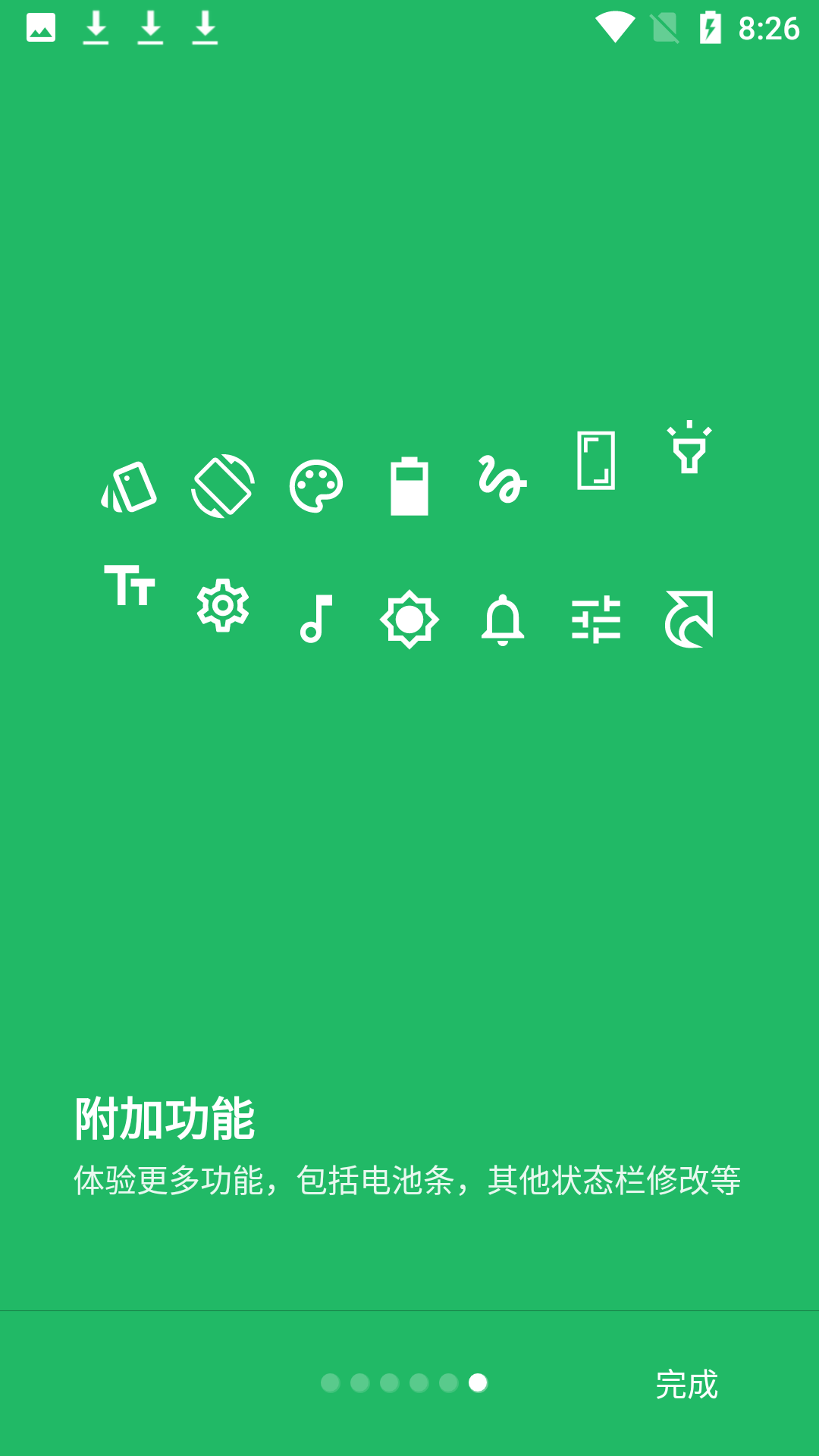This screenshot has height=1456, width=819.
Task: Click the notification bell icon
Action: point(503,622)
